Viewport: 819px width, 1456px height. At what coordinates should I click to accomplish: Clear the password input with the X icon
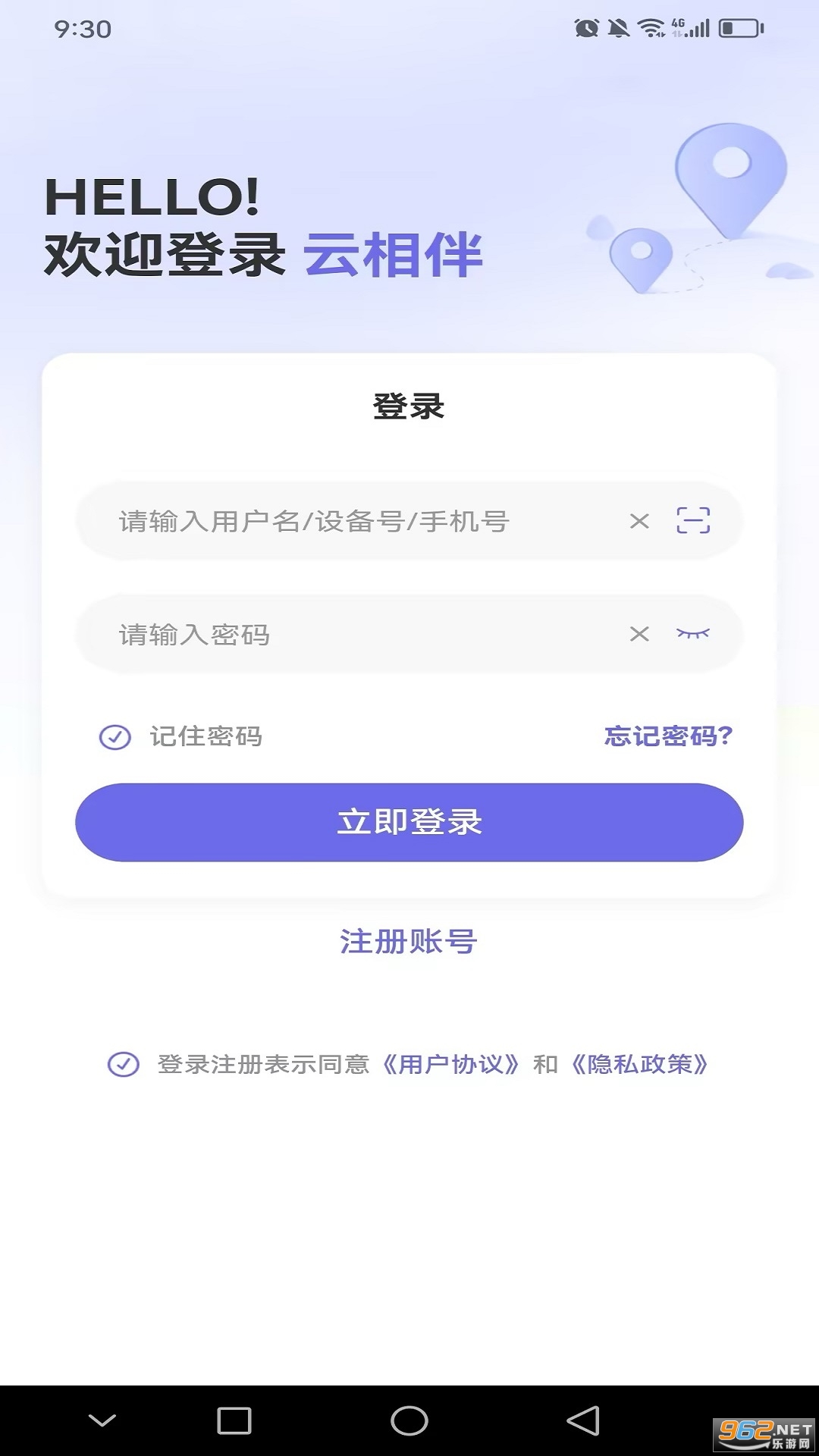click(x=639, y=635)
